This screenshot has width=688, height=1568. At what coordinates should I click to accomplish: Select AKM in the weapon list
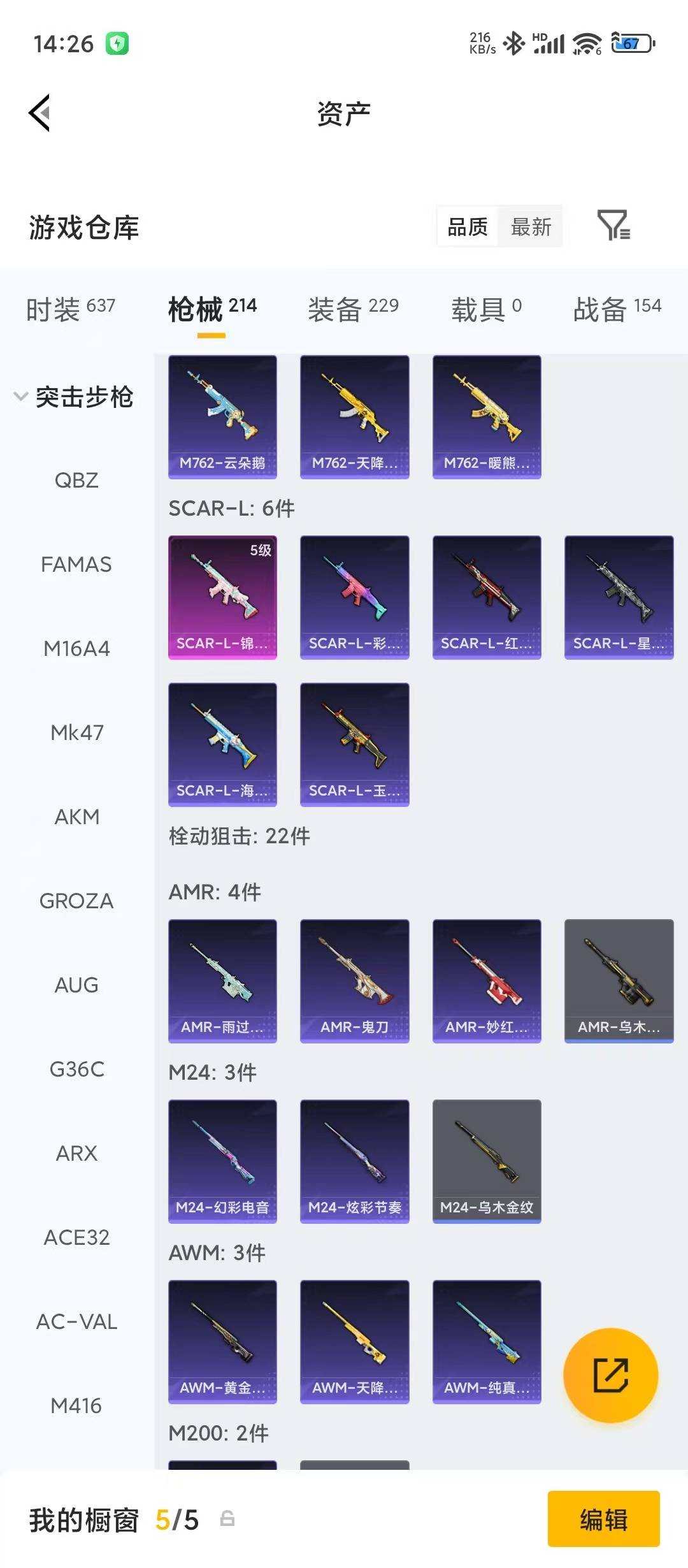pyautogui.click(x=76, y=817)
